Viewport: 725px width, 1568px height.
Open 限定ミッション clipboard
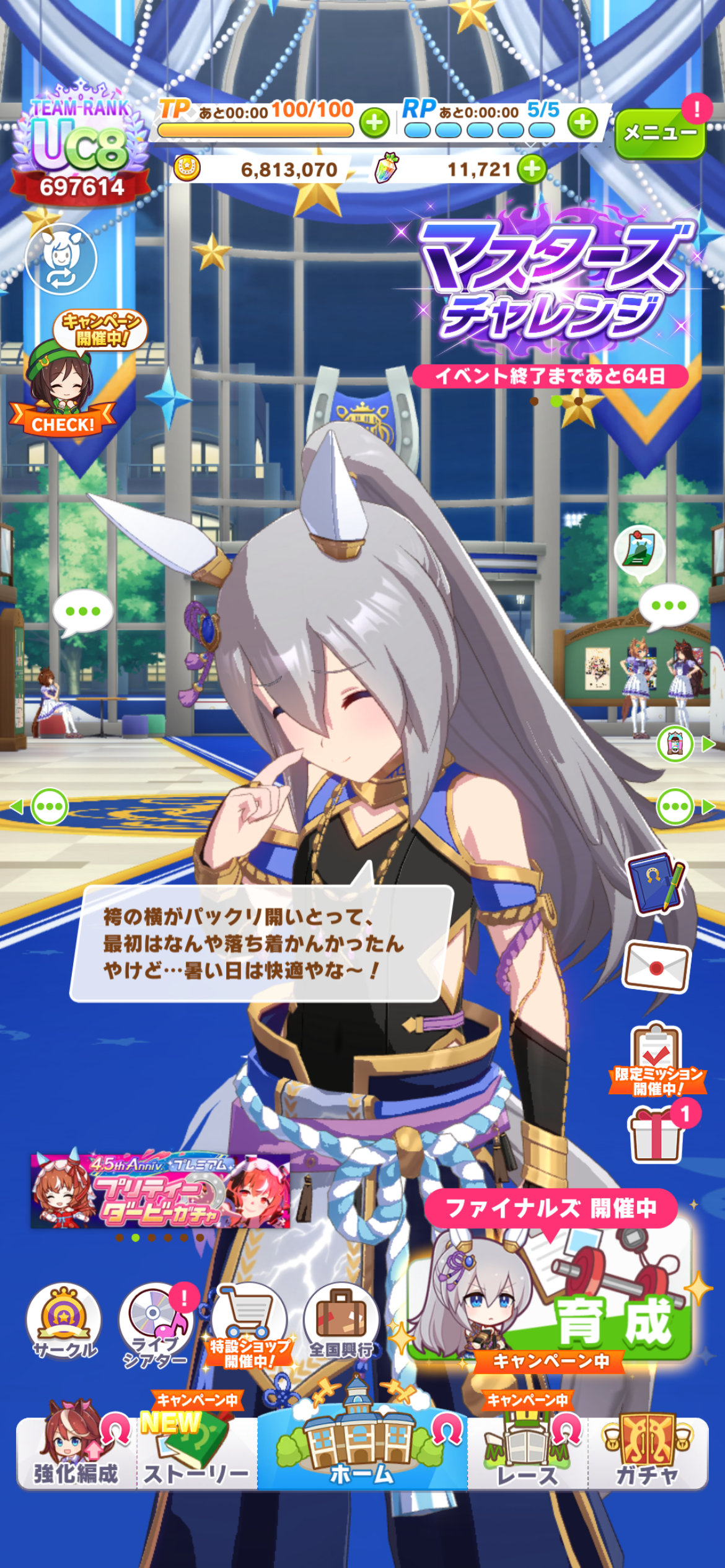(x=657, y=1060)
